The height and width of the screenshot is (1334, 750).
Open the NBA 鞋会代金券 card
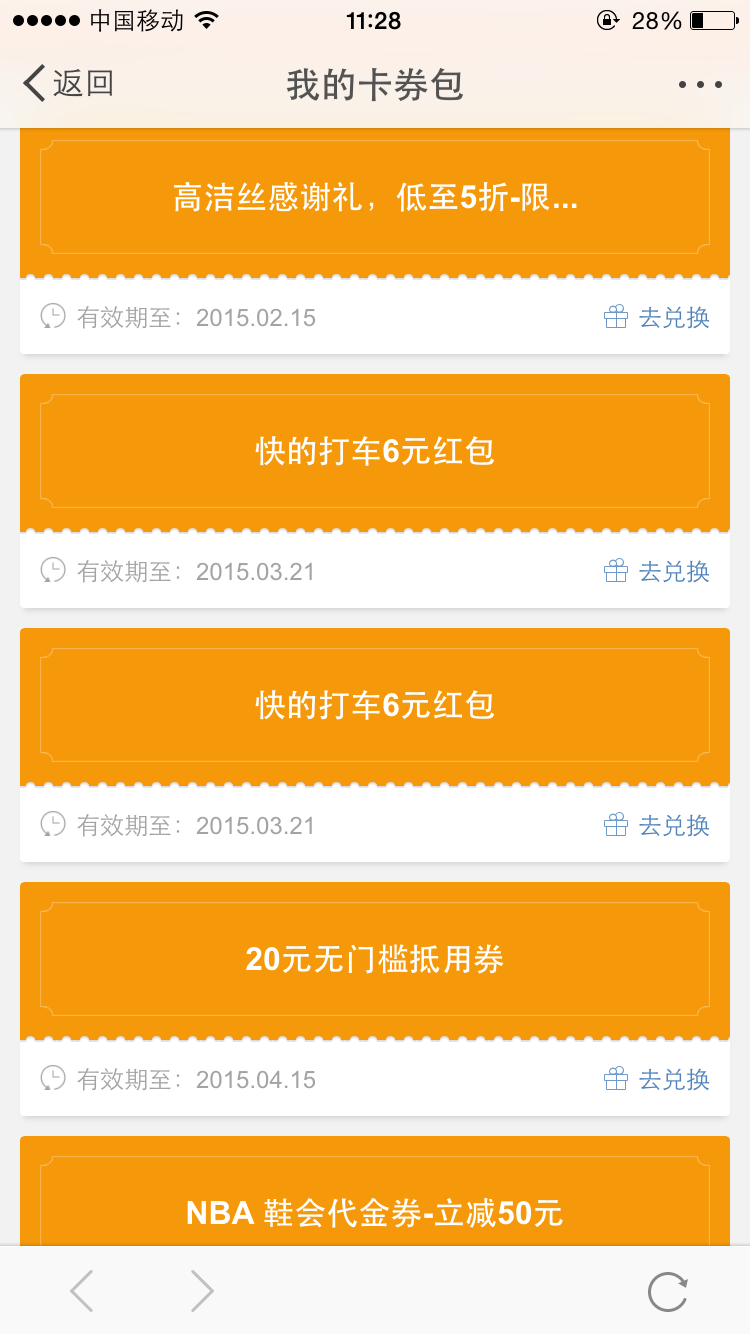[375, 1213]
